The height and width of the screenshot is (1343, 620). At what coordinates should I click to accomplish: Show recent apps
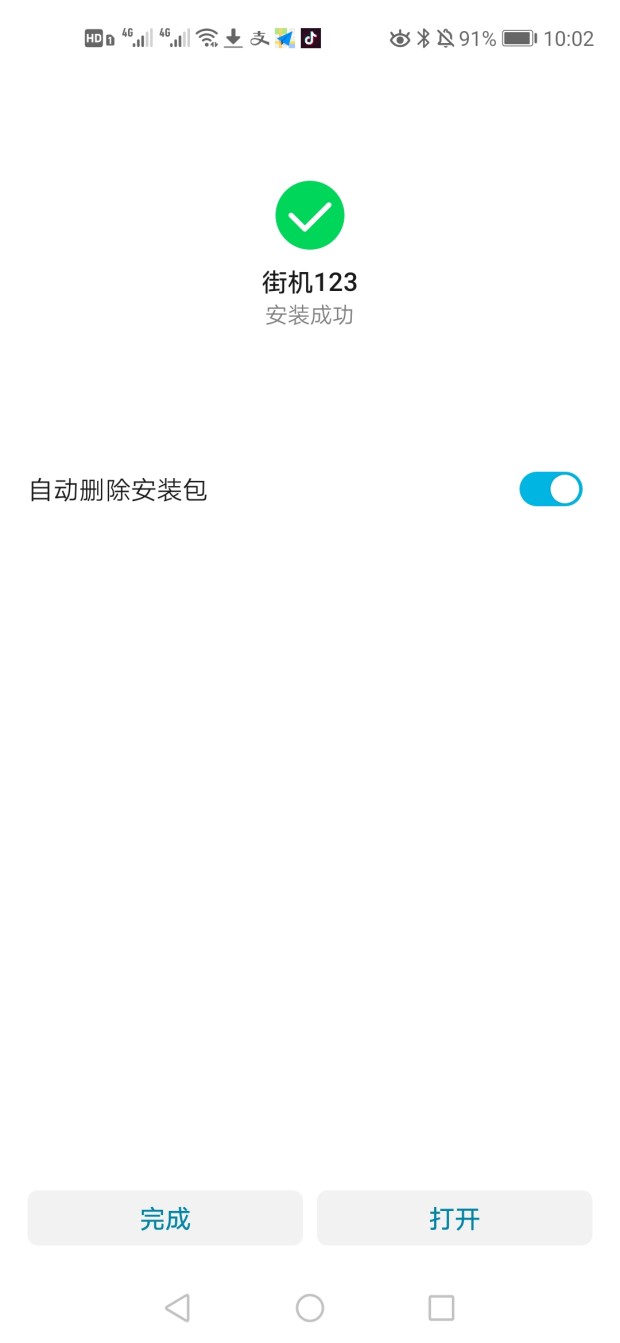coord(441,1307)
